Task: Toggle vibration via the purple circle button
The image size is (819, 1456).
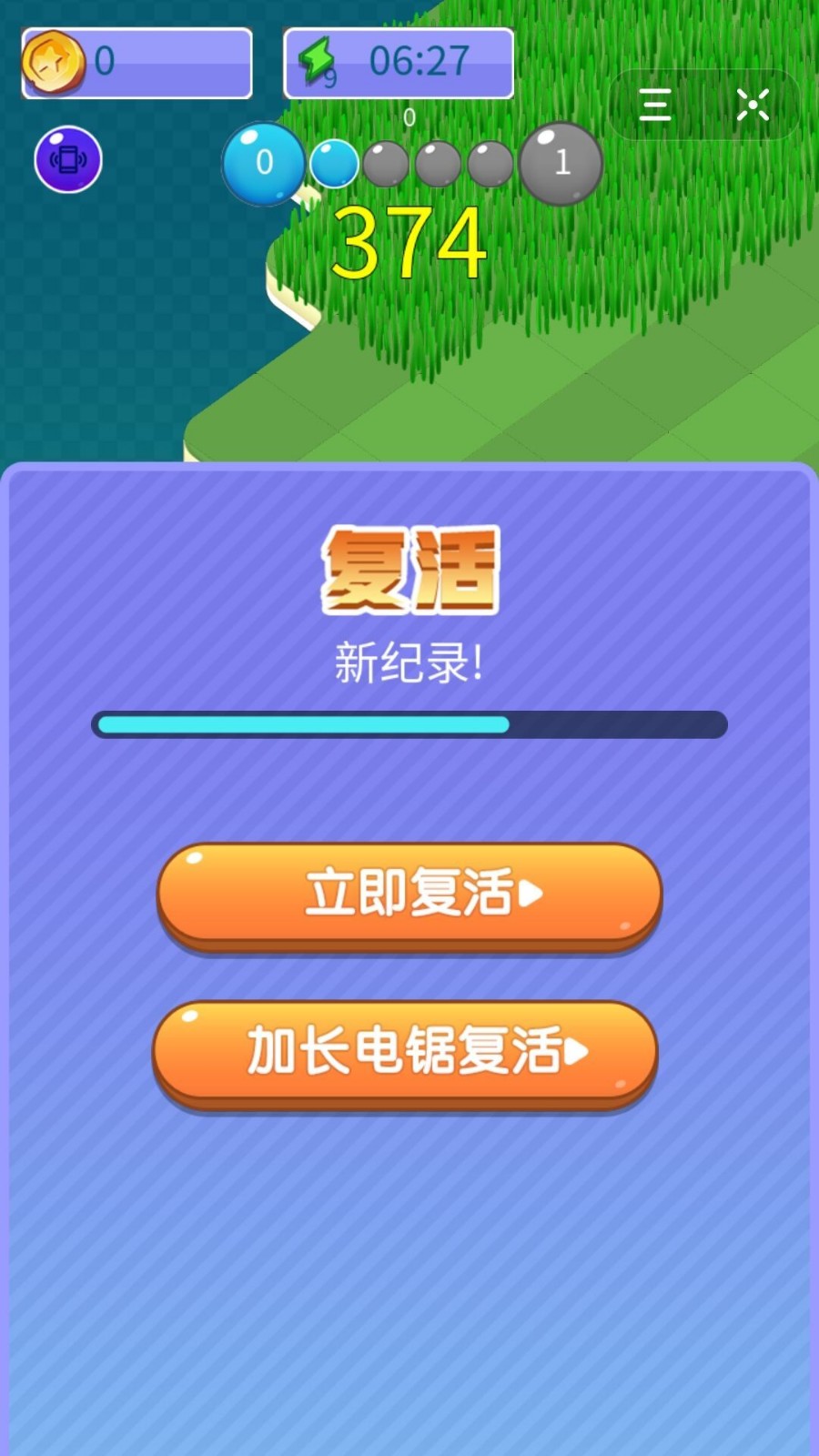Action: tap(68, 160)
